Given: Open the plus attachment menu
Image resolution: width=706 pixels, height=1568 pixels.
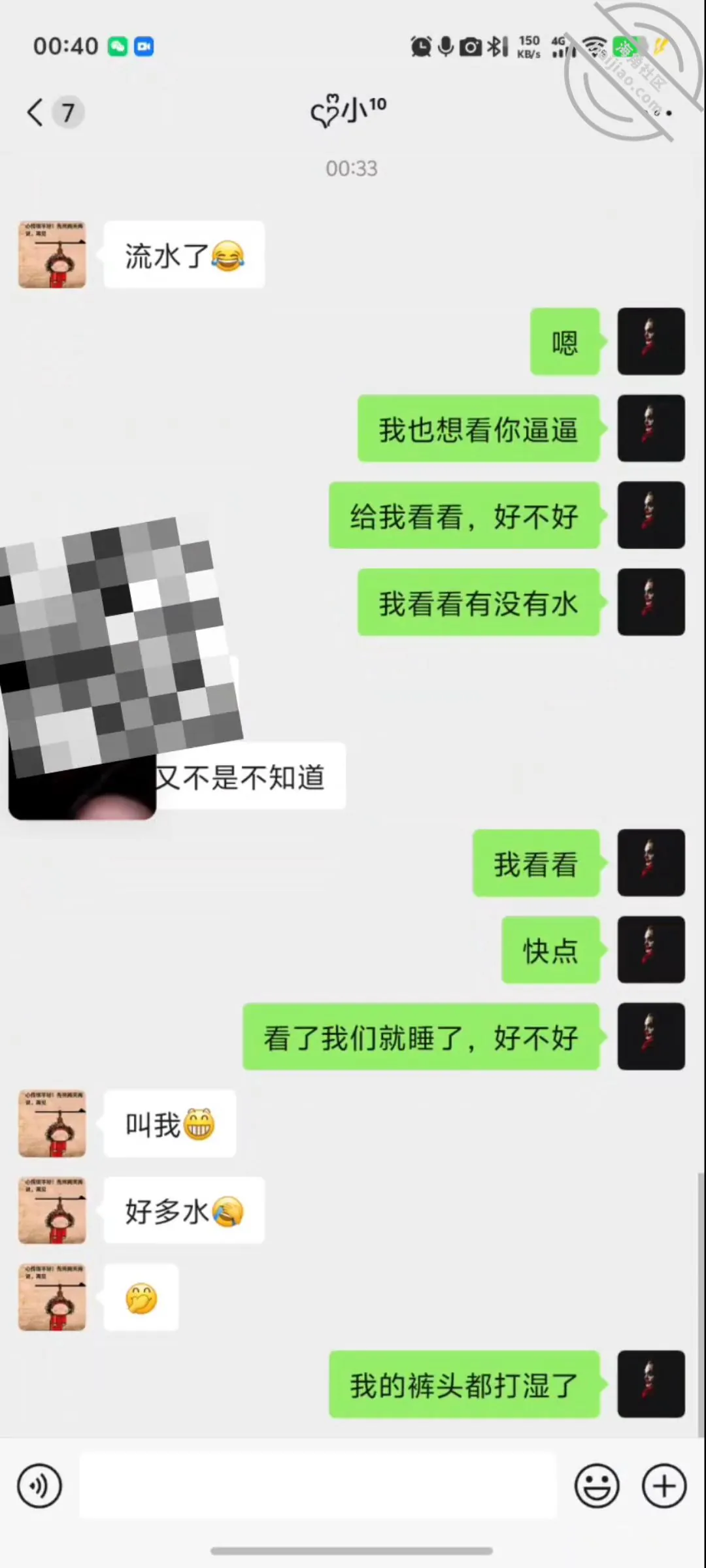Looking at the screenshot, I should point(664,1486).
